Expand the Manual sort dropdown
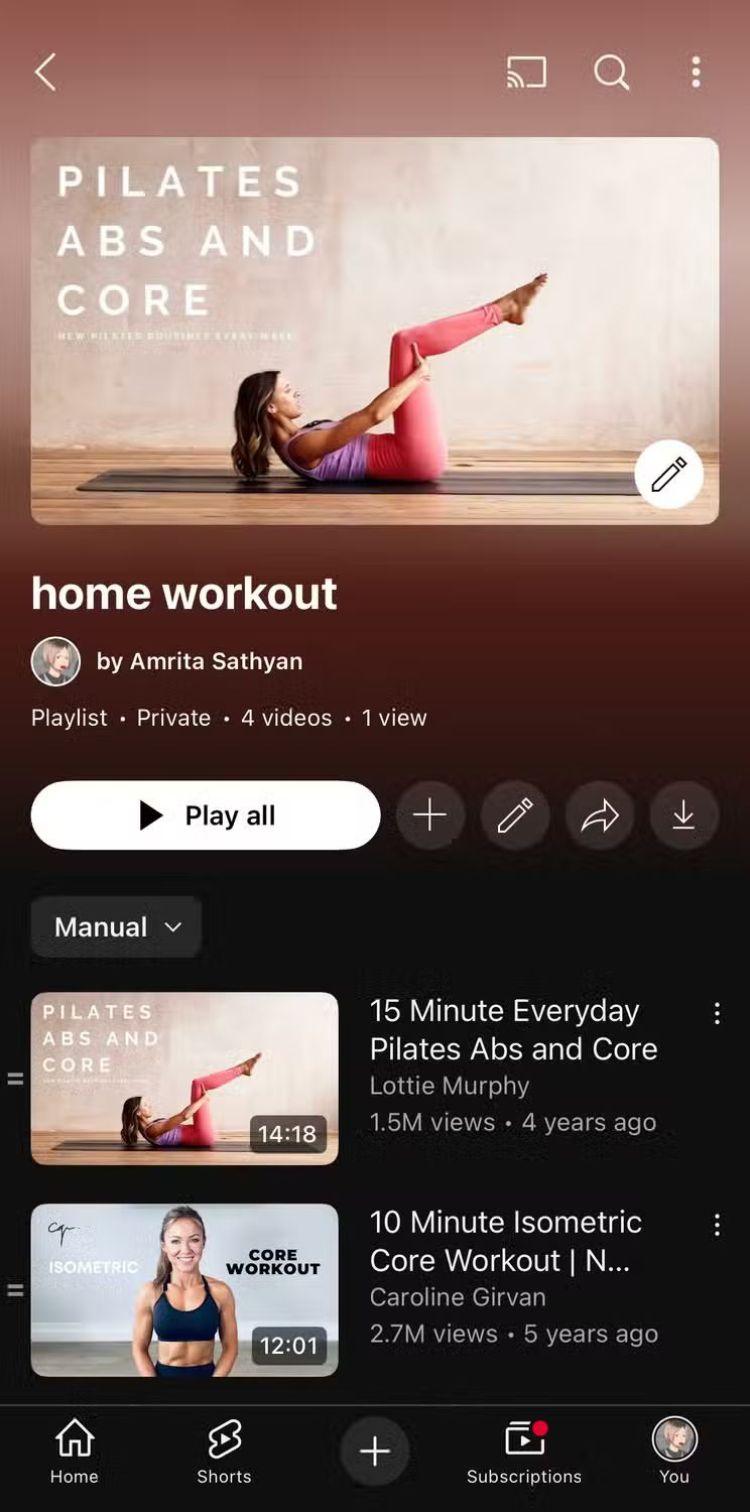The image size is (750, 1512). 116,927
